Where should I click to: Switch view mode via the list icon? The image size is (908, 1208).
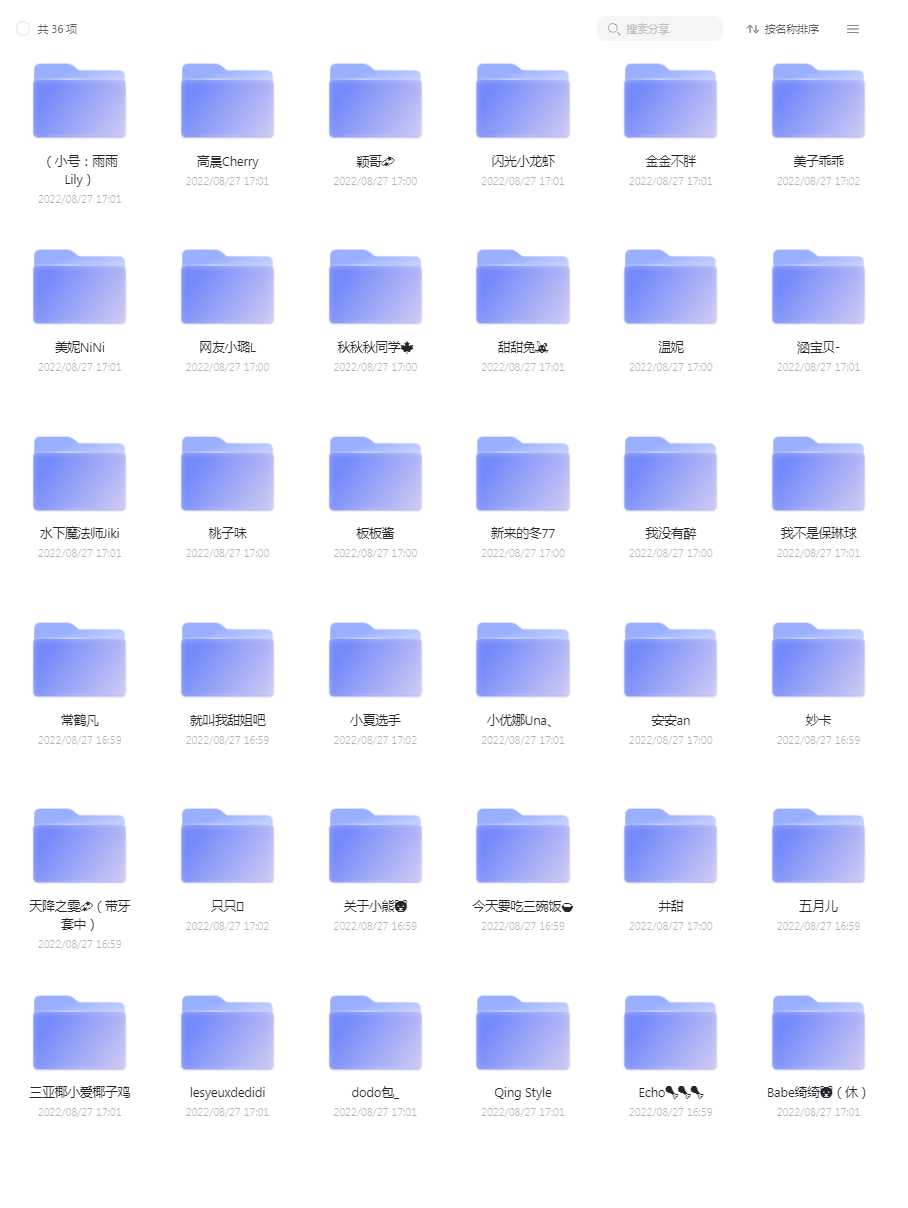click(853, 29)
